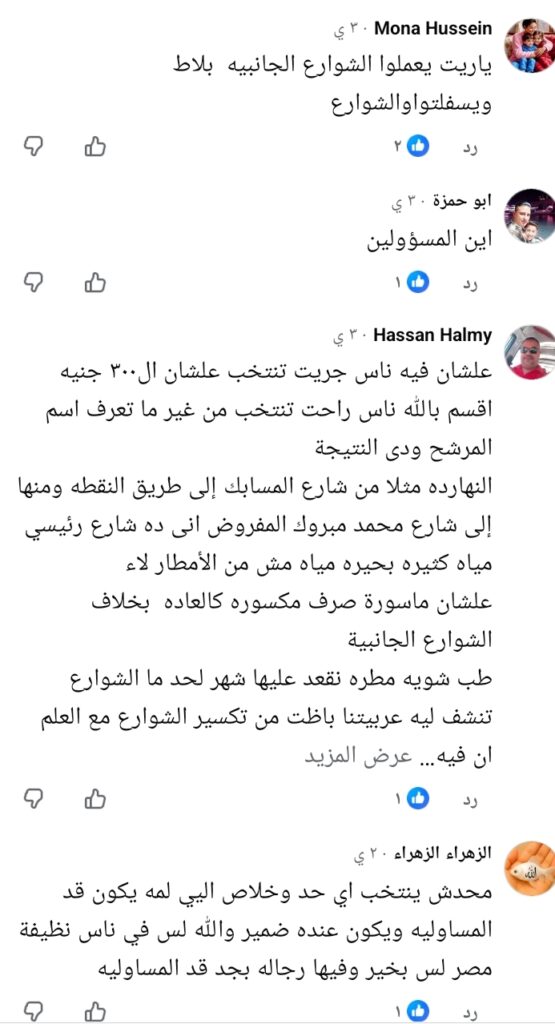555x1024 pixels.
Task: Reply to الزهراء الزهراء's comment
Action: pos(470,1012)
